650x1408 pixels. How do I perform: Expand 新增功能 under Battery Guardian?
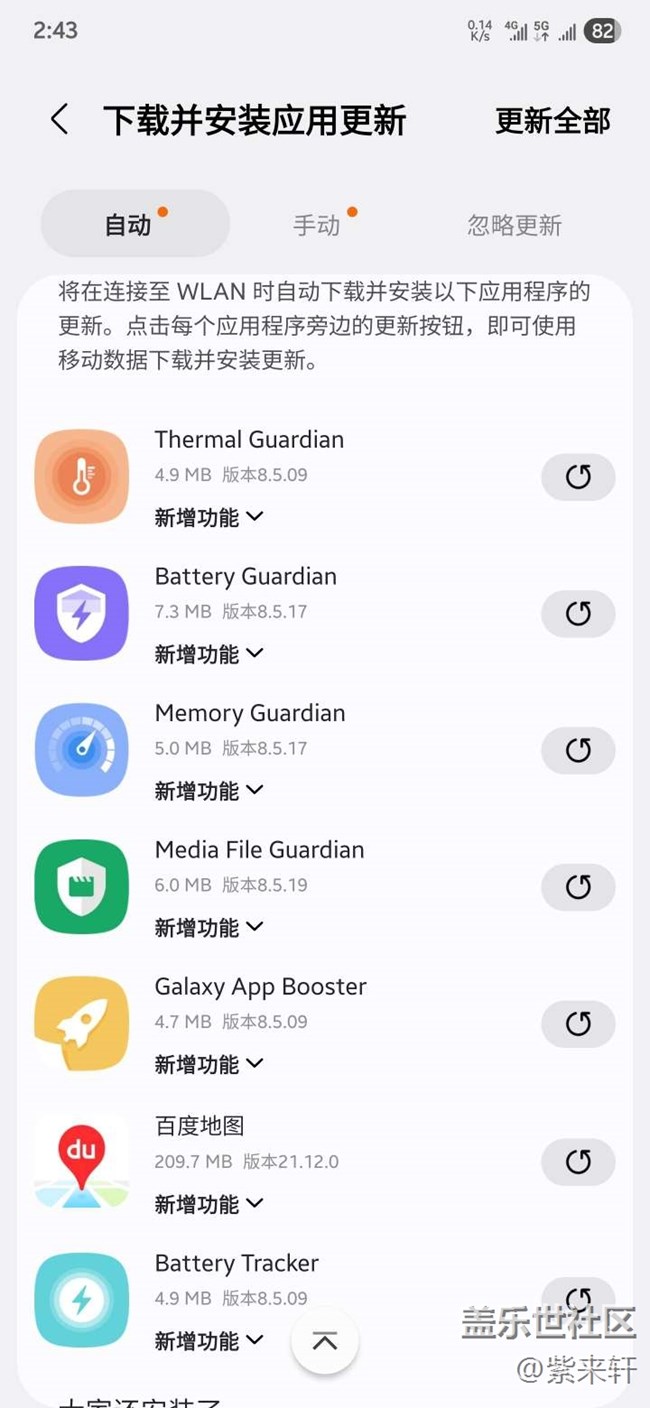click(x=208, y=654)
